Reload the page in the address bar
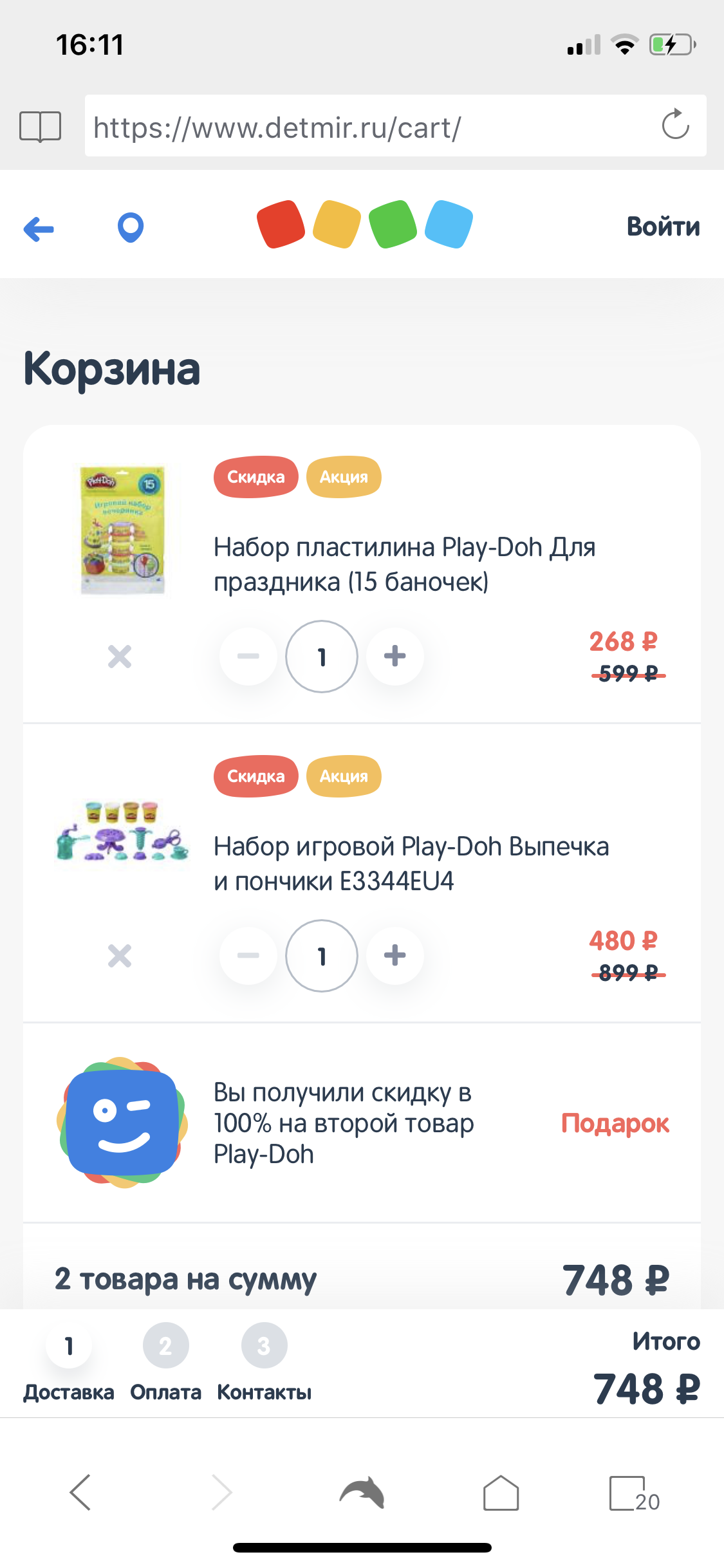724x1568 pixels. pyautogui.click(x=675, y=125)
